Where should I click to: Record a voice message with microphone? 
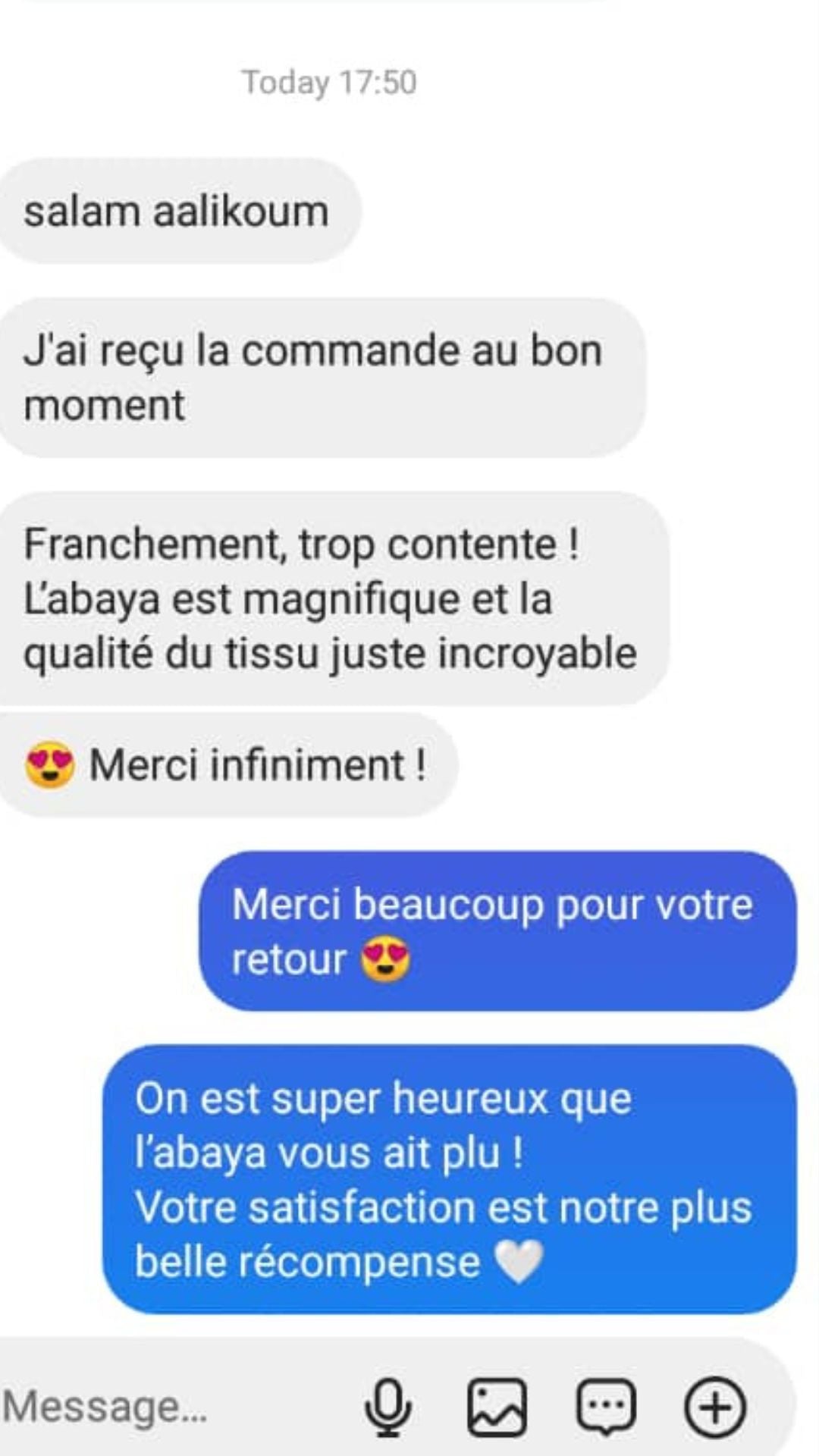(388, 1407)
